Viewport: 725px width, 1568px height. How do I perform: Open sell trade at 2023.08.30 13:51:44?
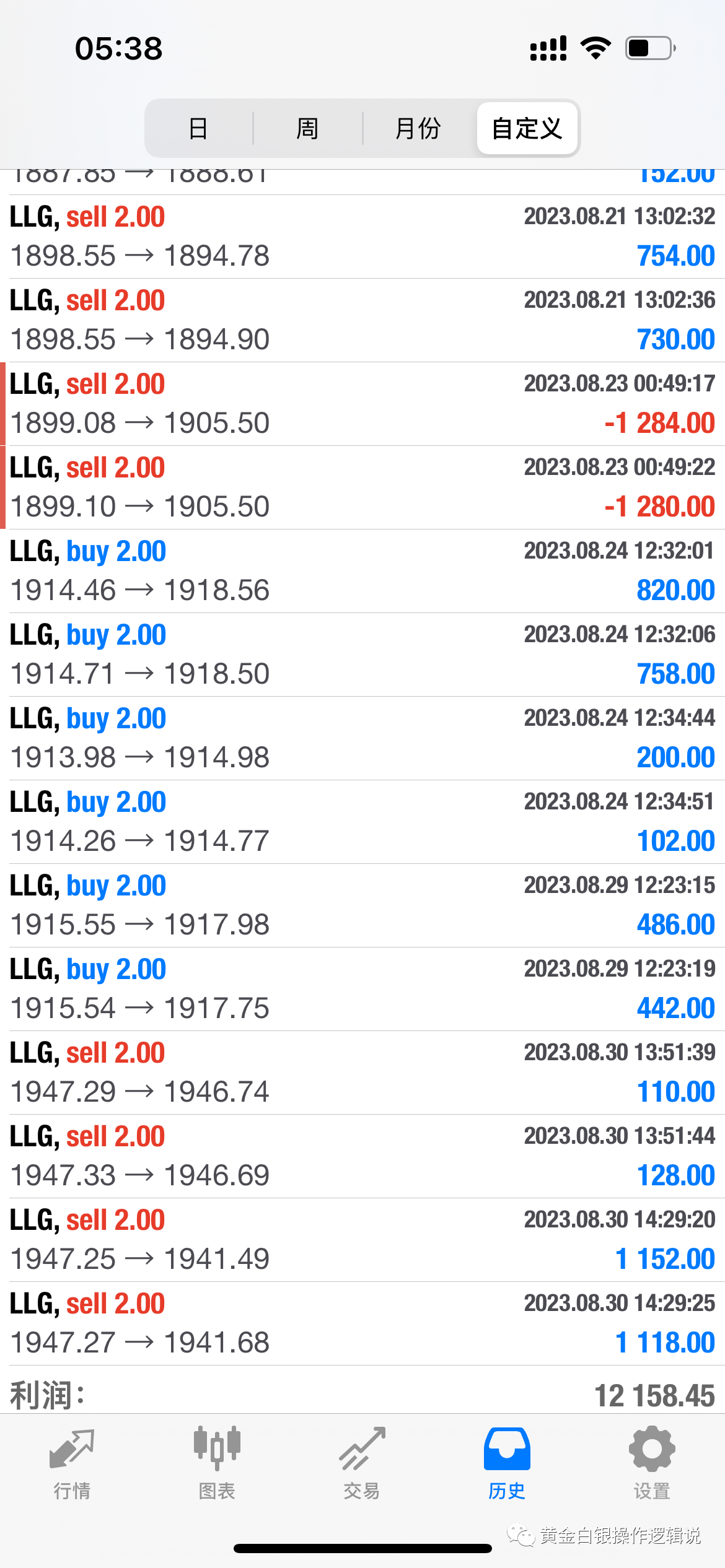(x=362, y=1156)
